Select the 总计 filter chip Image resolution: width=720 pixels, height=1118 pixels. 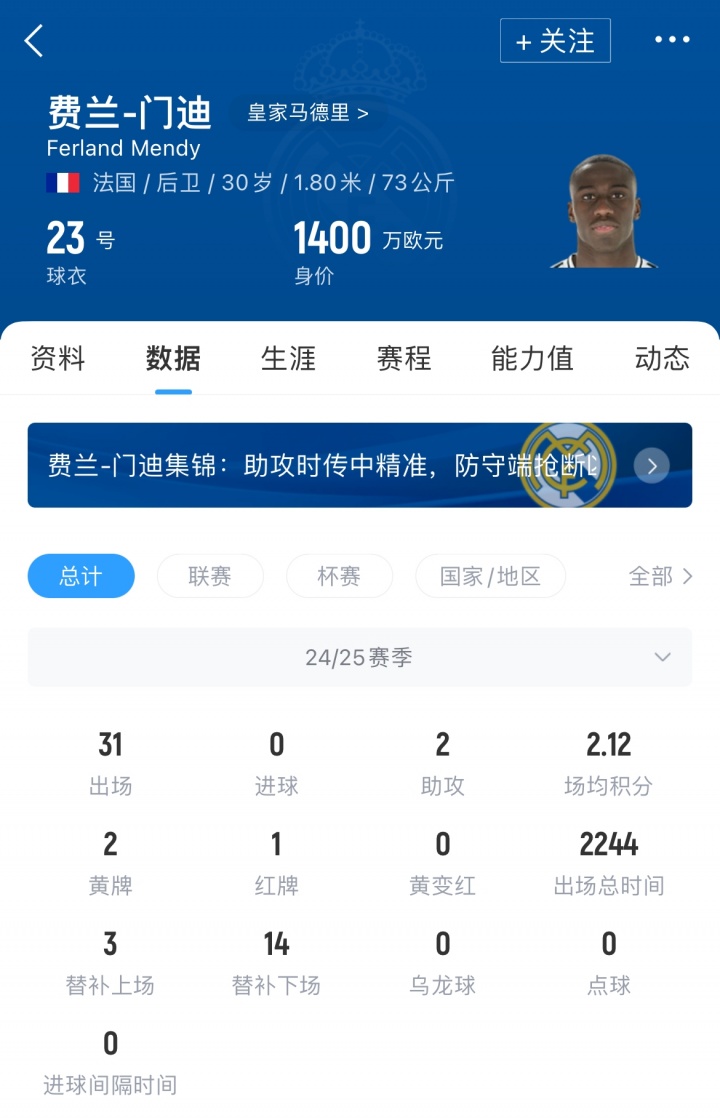81,576
